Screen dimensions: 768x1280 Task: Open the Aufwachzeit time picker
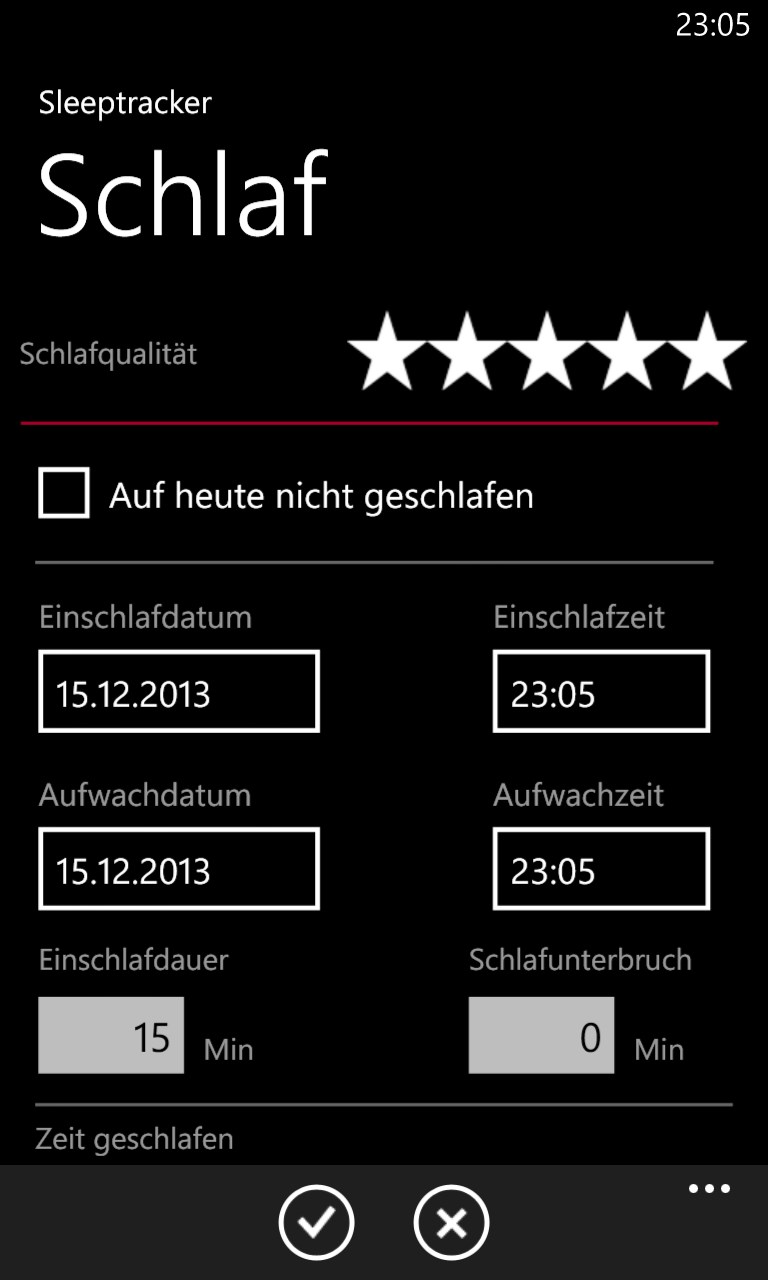click(x=600, y=868)
